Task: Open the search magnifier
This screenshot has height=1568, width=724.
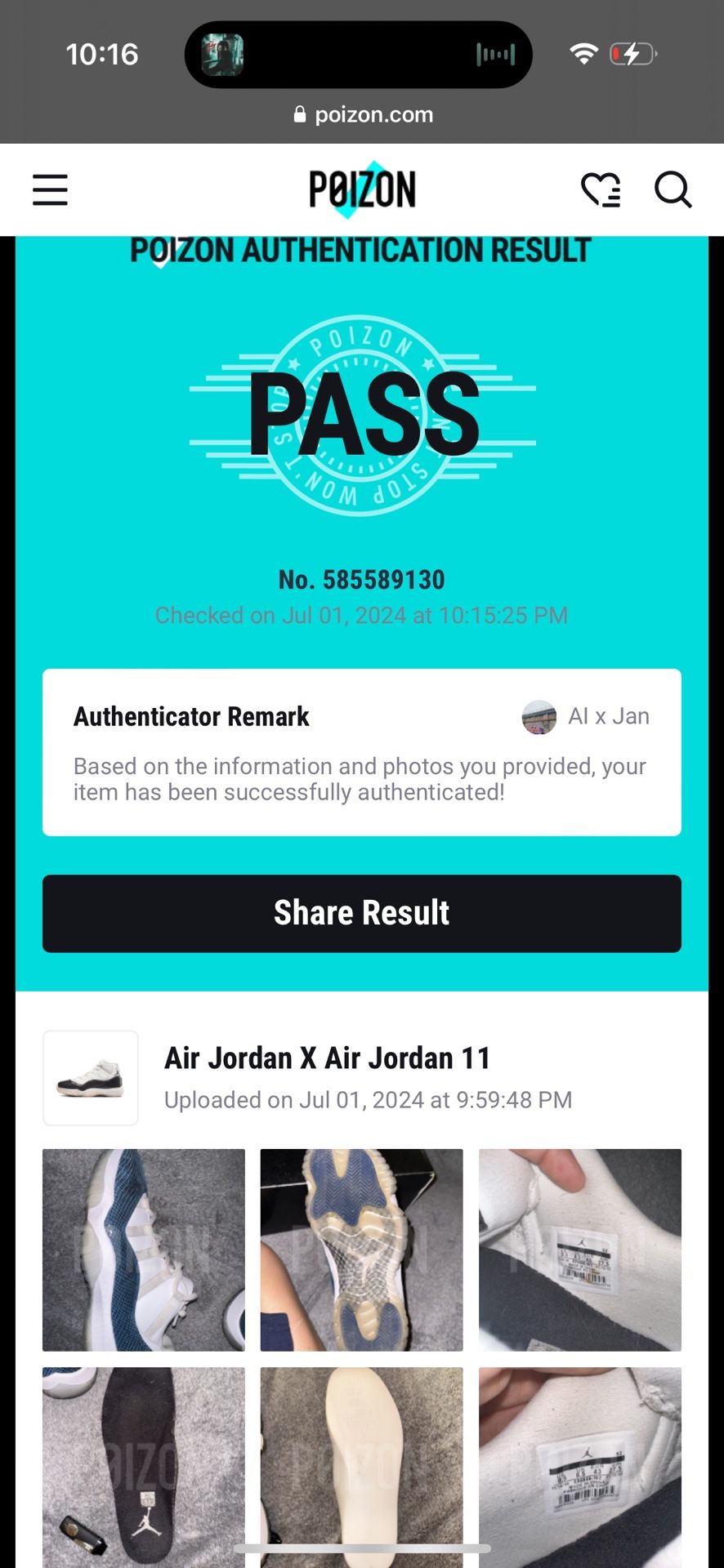Action: pyautogui.click(x=673, y=190)
